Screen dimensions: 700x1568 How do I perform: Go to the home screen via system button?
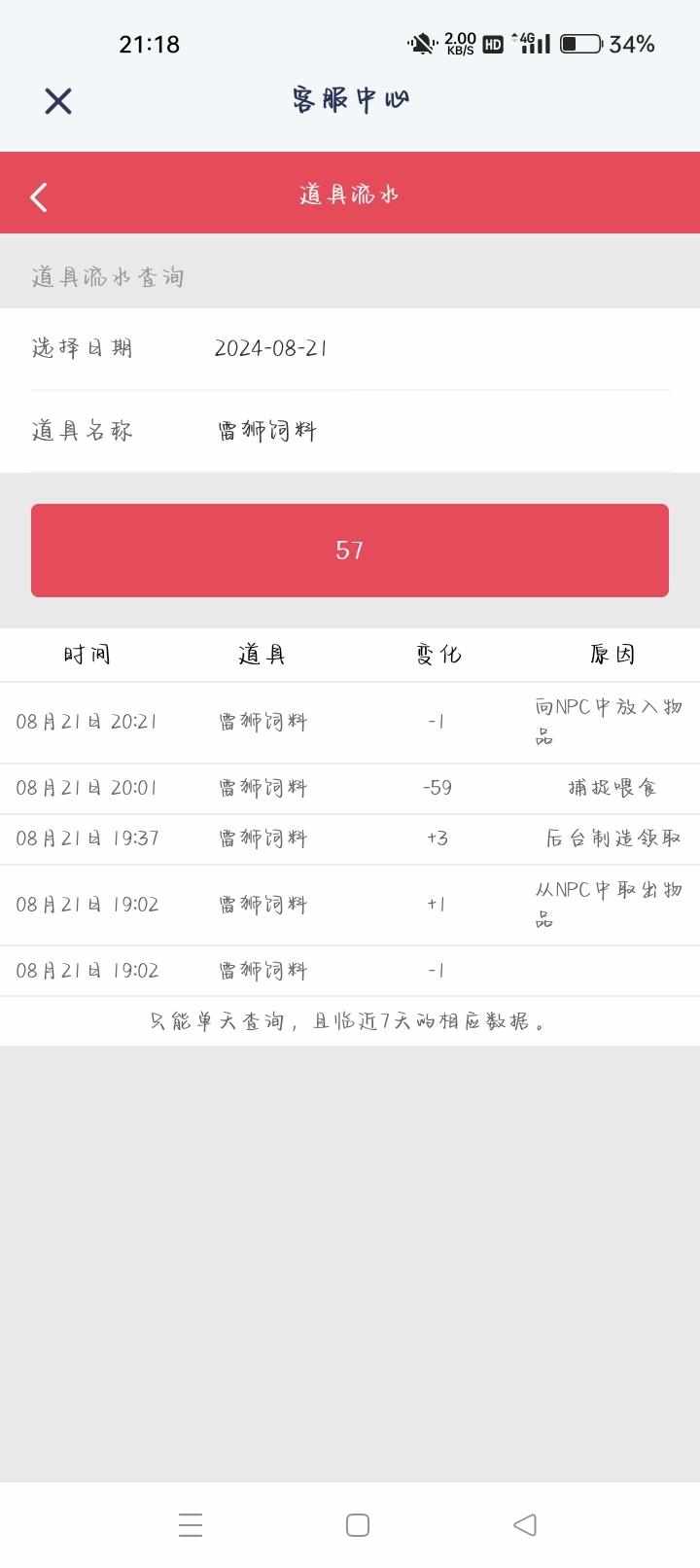(x=358, y=1524)
